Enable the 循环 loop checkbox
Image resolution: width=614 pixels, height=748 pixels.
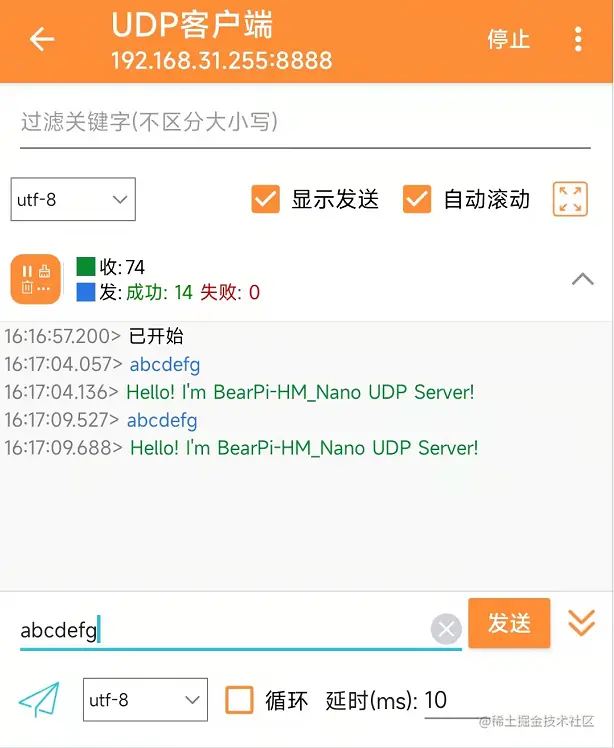click(240, 700)
